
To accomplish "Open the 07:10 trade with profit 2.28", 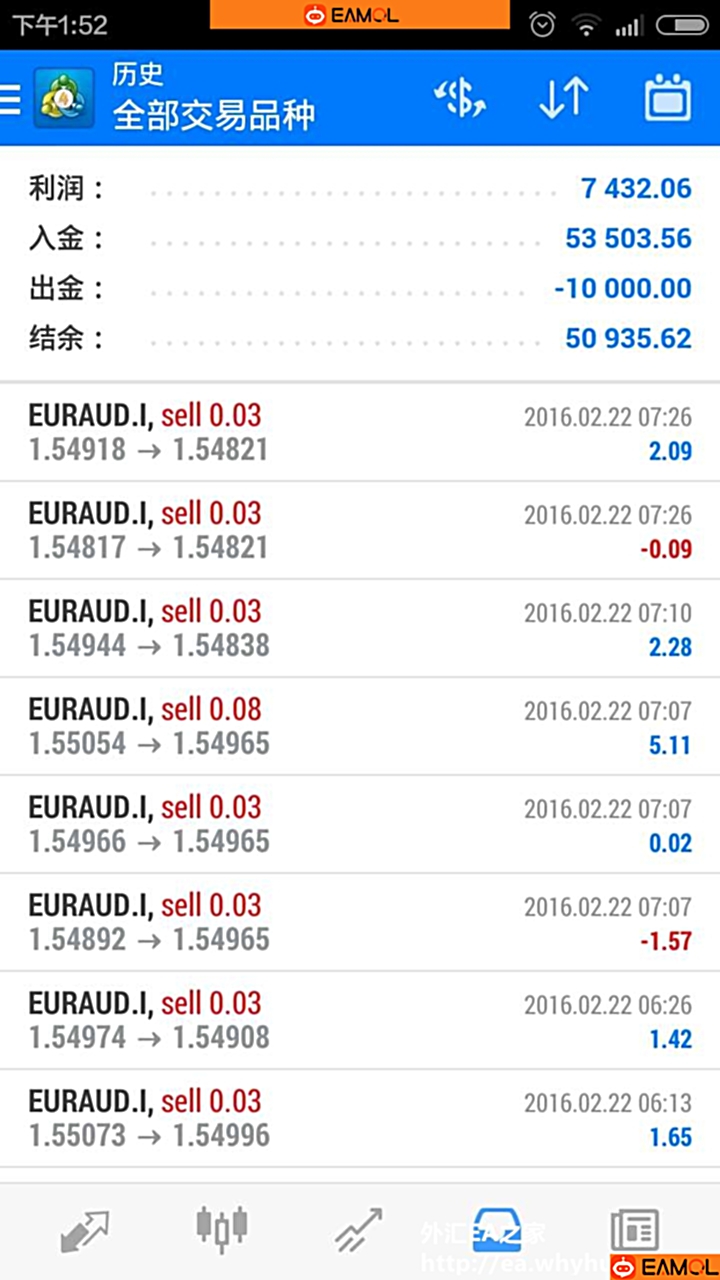I will [x=360, y=629].
